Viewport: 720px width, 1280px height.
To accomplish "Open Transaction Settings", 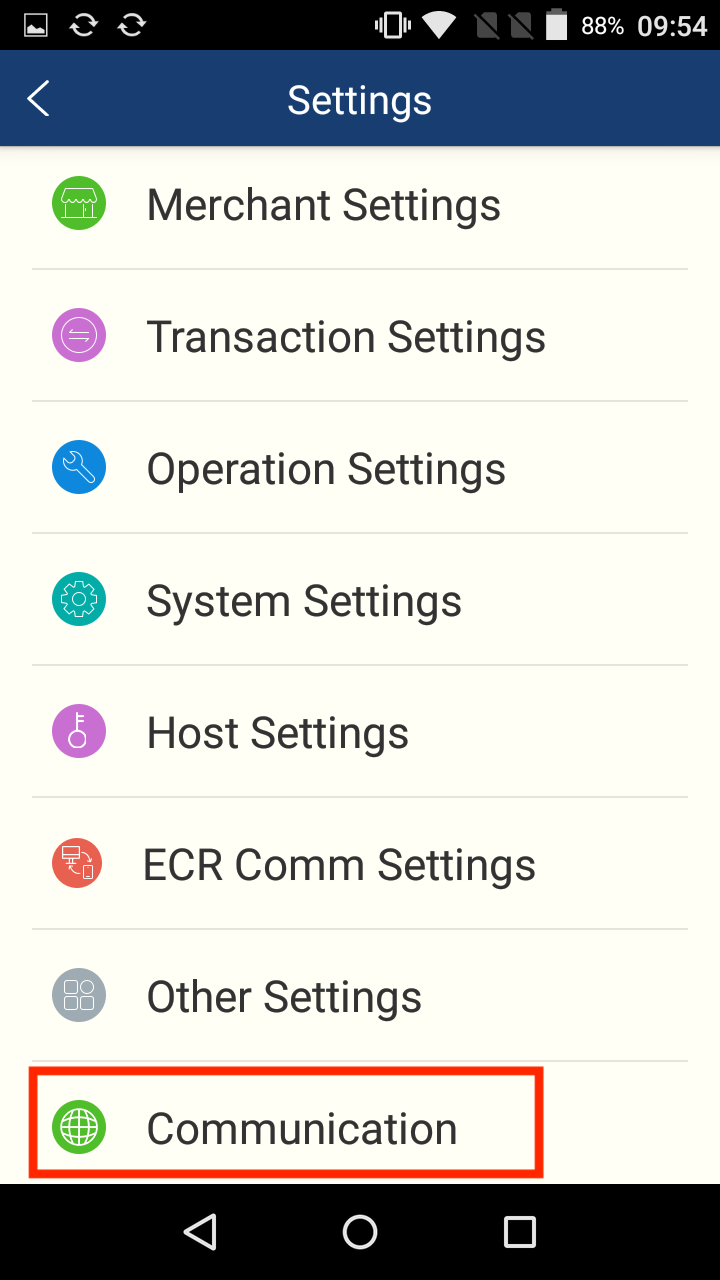I will [x=345, y=337].
